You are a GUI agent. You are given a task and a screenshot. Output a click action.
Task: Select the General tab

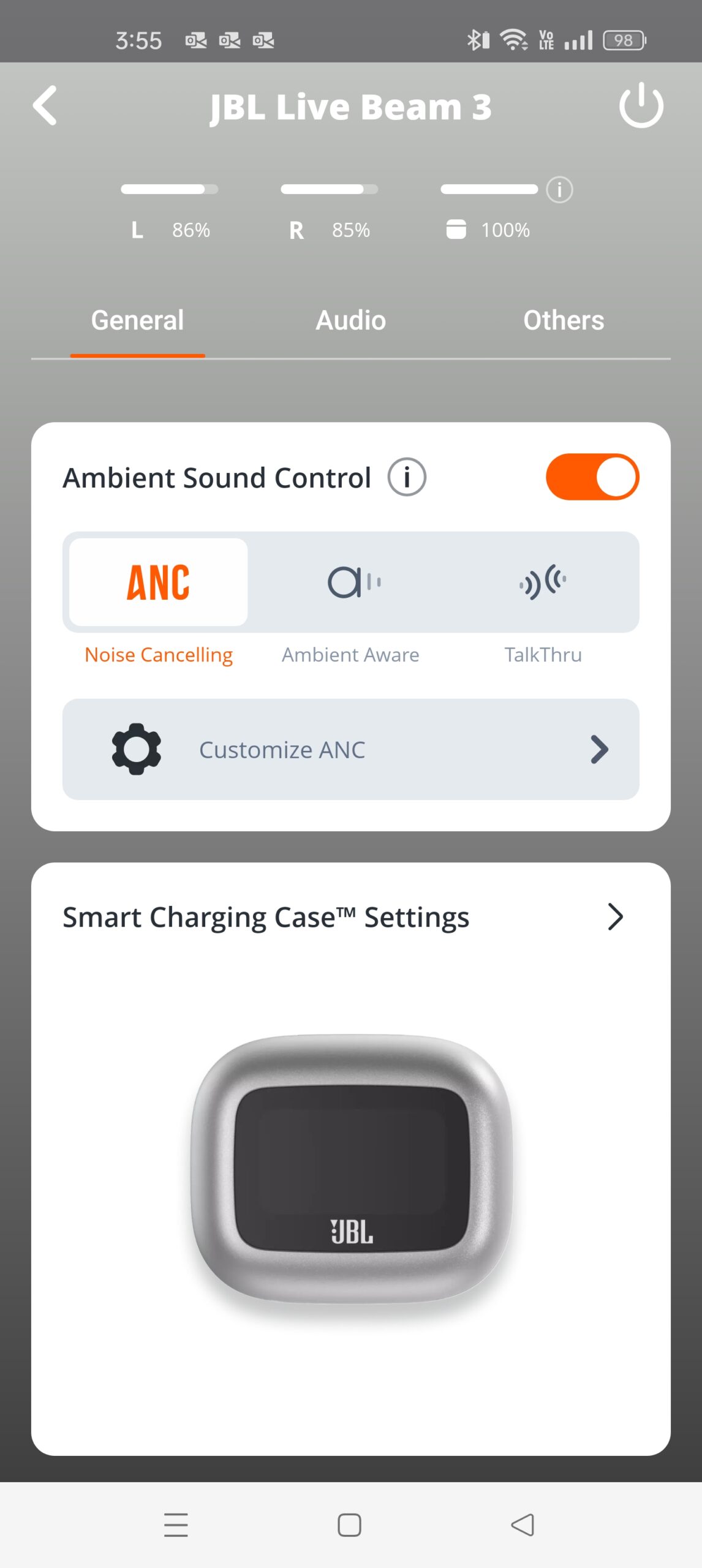coord(137,320)
